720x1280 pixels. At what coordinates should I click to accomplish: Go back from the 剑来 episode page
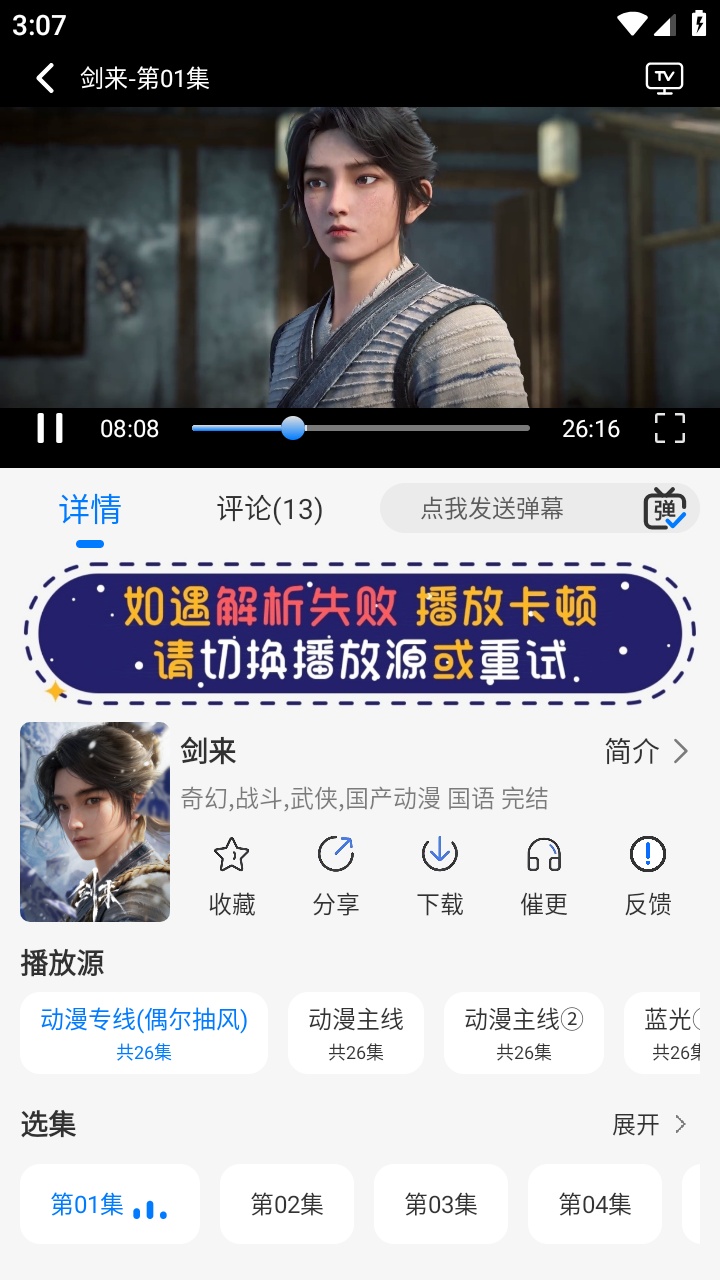pos(45,78)
